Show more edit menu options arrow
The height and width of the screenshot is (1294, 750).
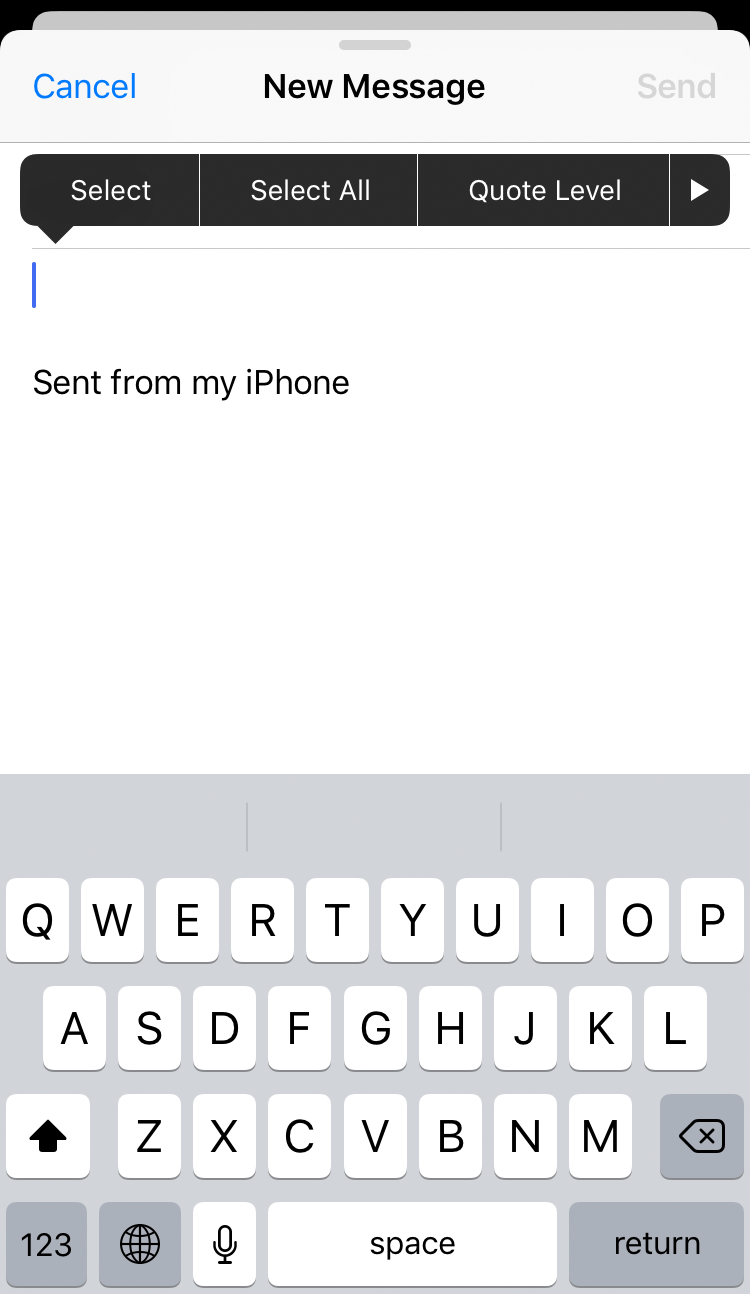pos(700,190)
